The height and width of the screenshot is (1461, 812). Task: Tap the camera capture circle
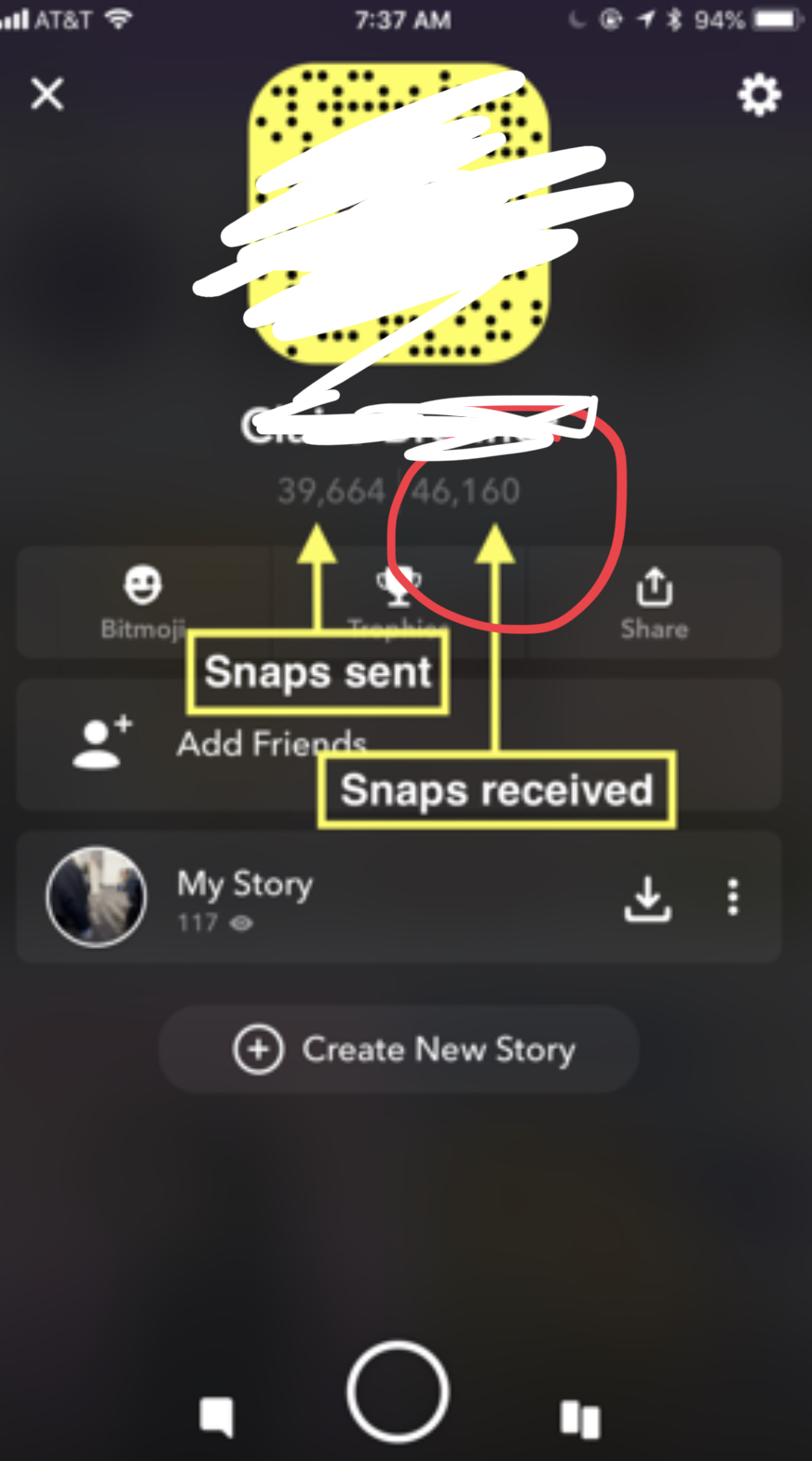[399, 1390]
